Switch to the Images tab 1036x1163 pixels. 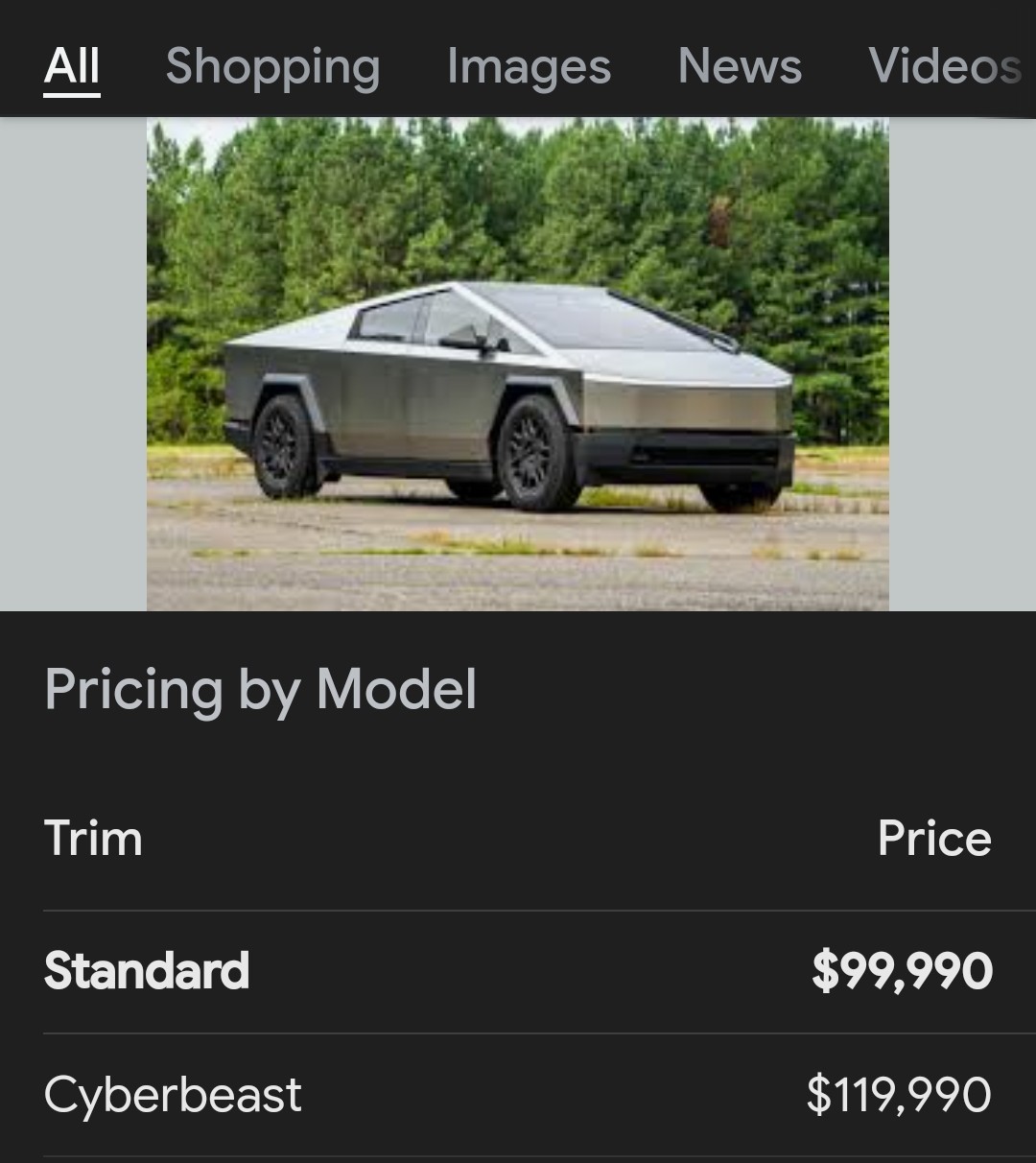[529, 66]
